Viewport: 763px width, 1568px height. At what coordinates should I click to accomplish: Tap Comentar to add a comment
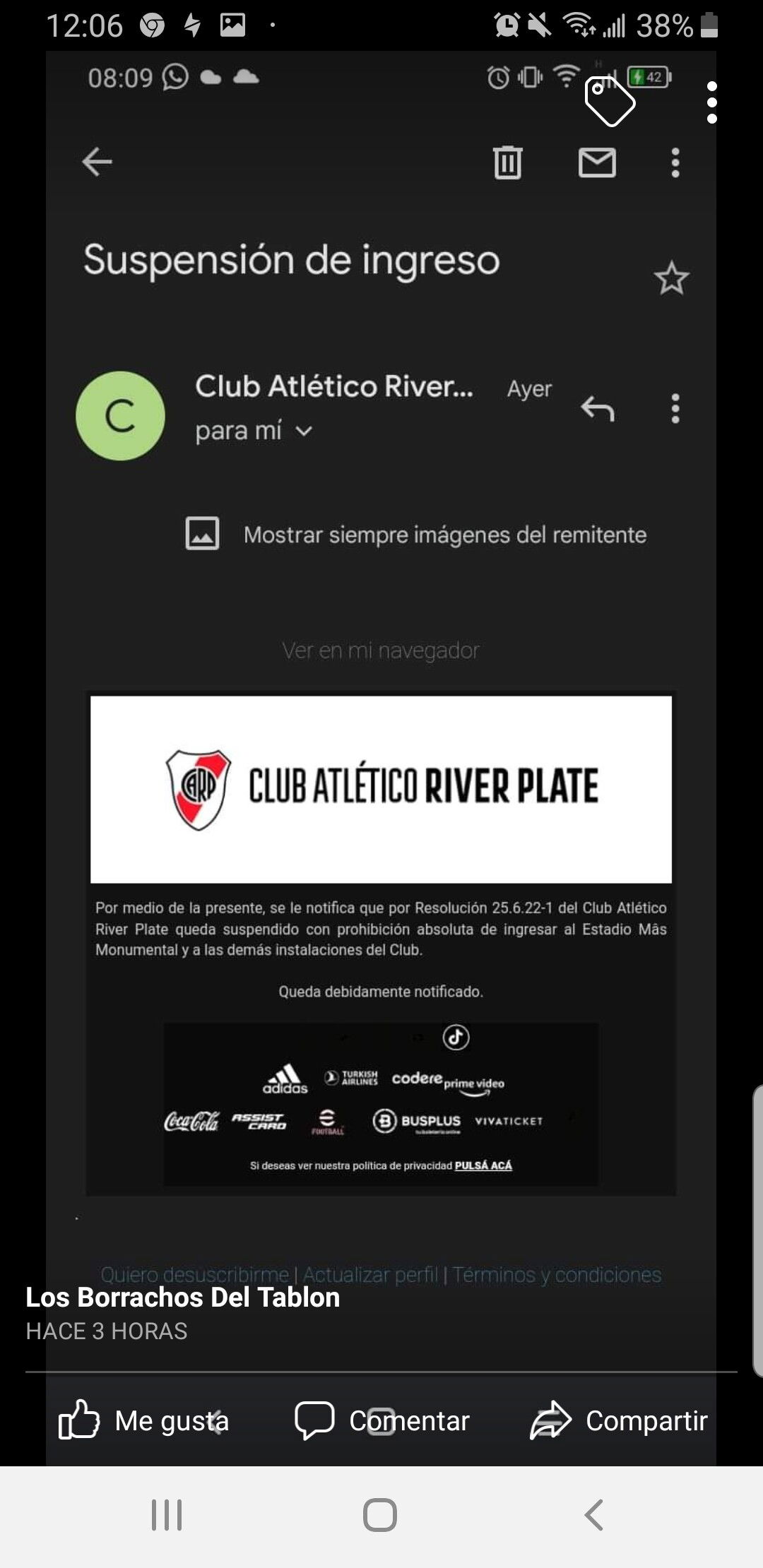pyautogui.click(x=382, y=1420)
